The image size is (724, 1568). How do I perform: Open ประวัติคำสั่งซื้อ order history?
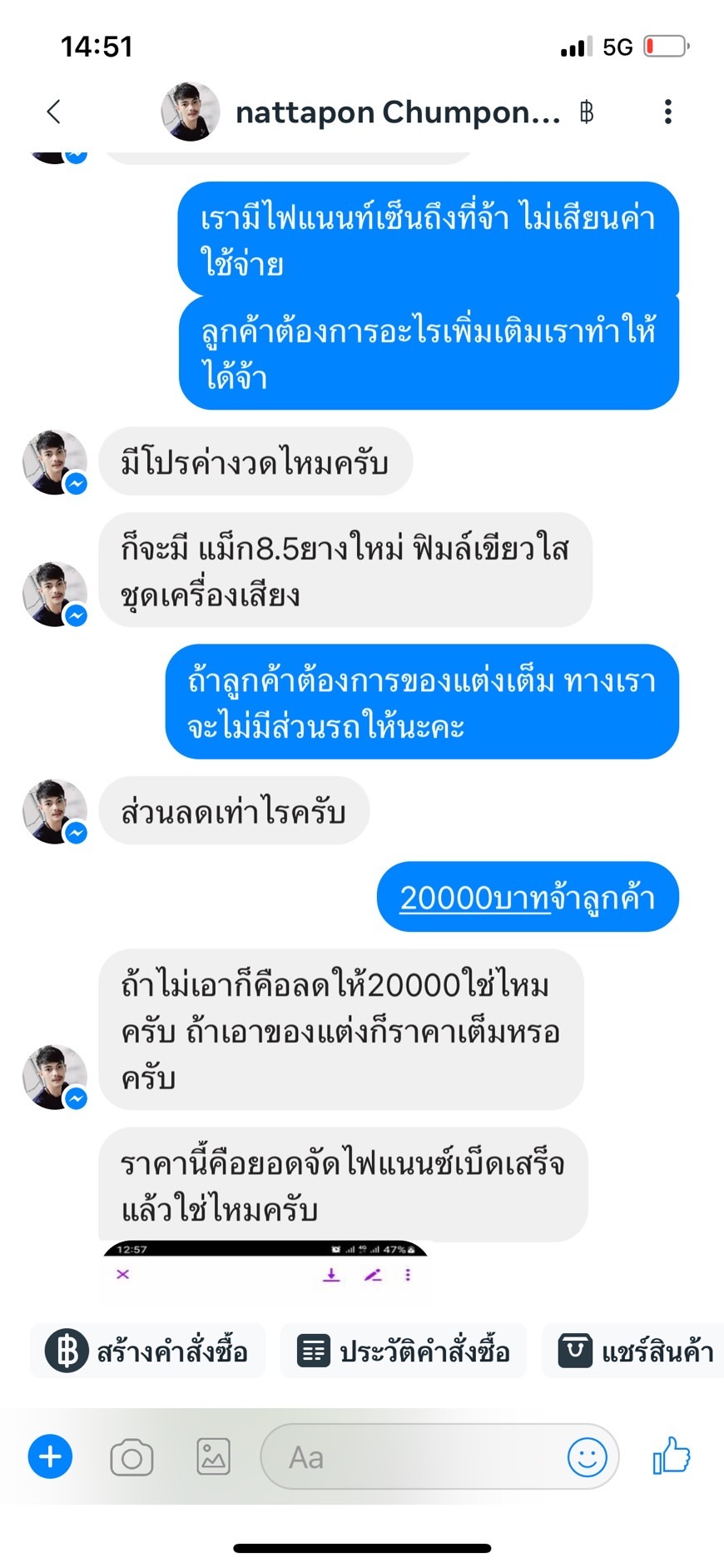click(404, 1351)
